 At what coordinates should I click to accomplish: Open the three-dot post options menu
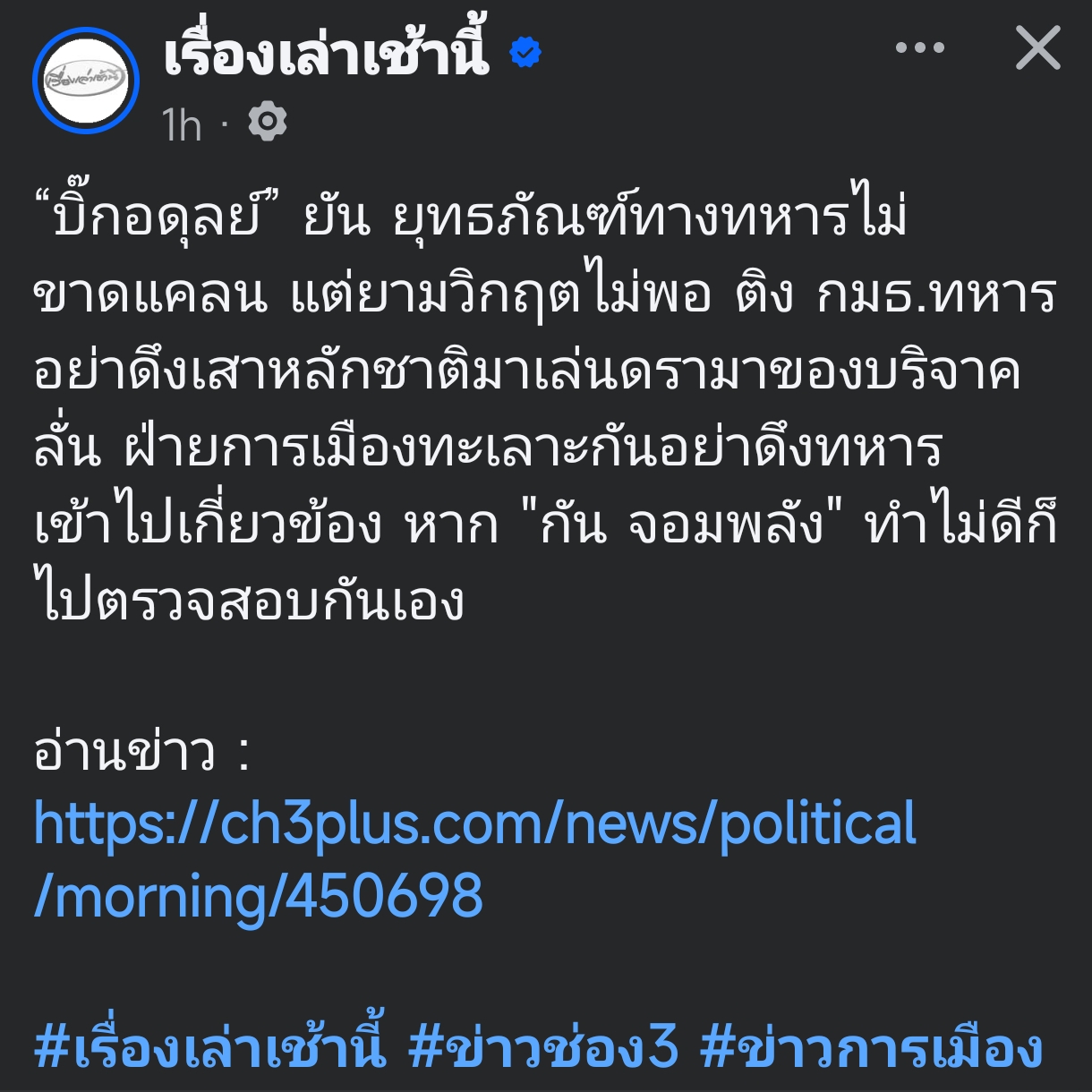click(x=919, y=48)
